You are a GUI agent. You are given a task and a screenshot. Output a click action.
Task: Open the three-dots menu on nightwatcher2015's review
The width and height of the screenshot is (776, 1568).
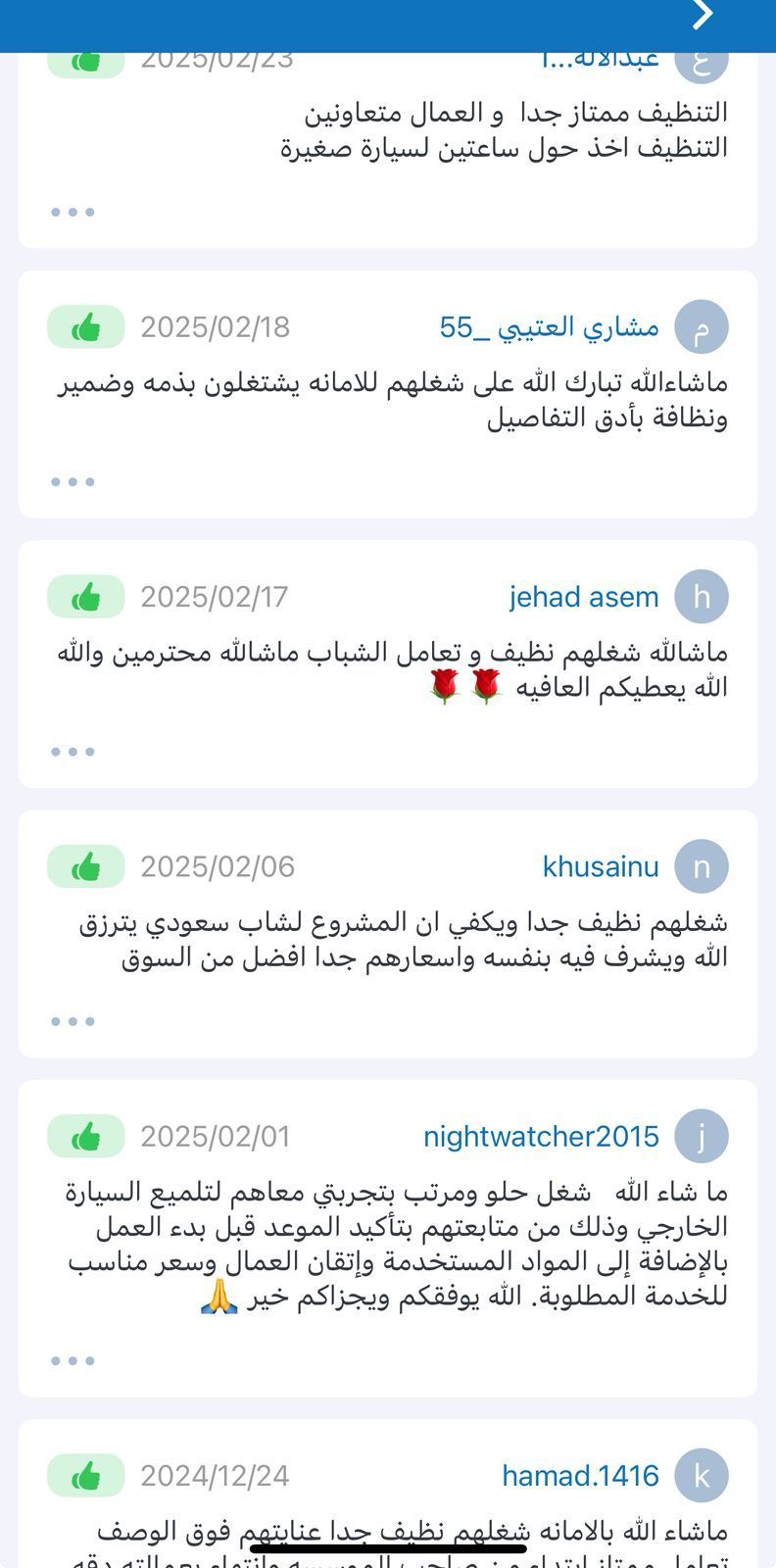[73, 1360]
